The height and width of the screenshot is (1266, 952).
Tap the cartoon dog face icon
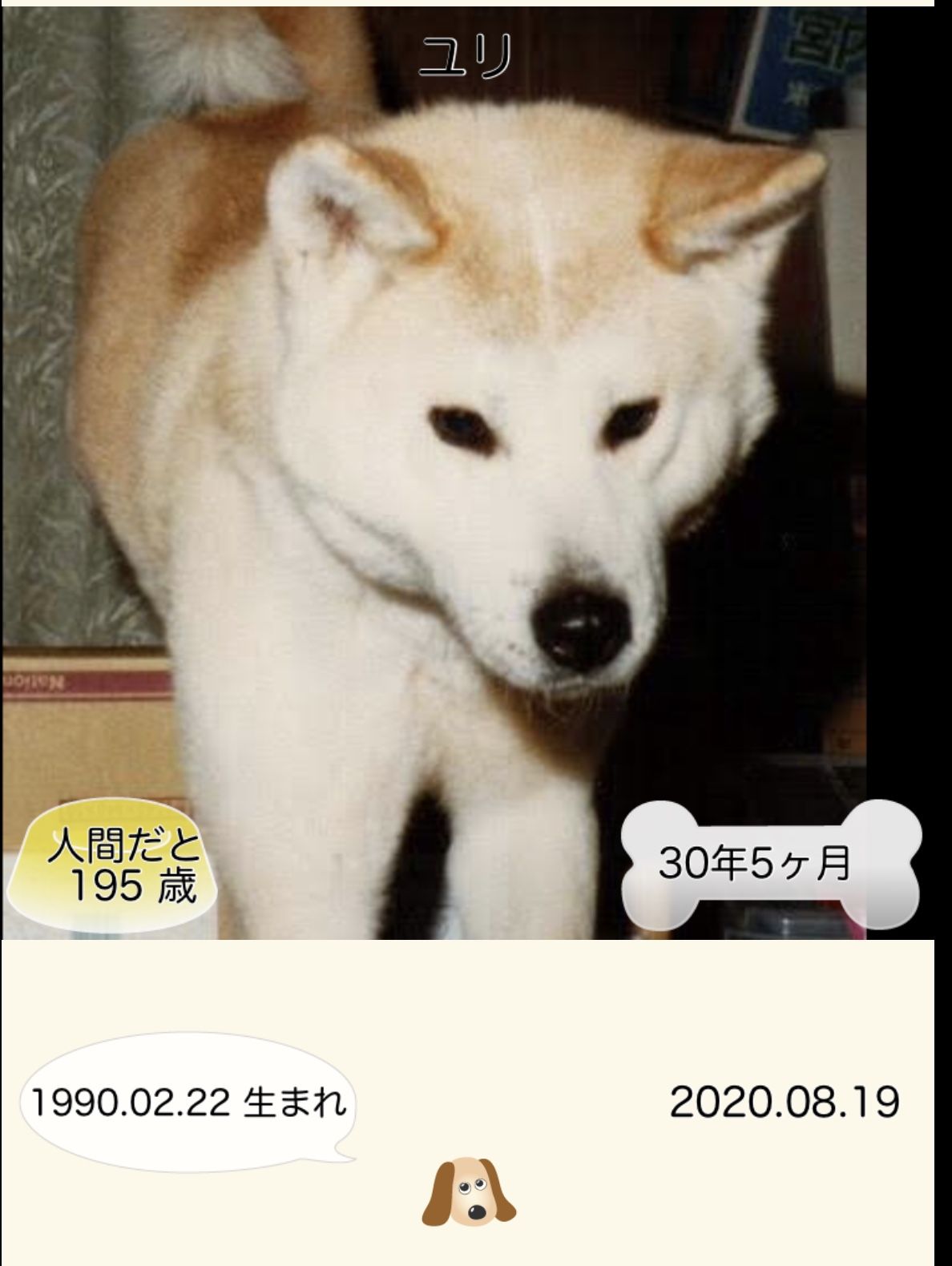click(470, 1191)
